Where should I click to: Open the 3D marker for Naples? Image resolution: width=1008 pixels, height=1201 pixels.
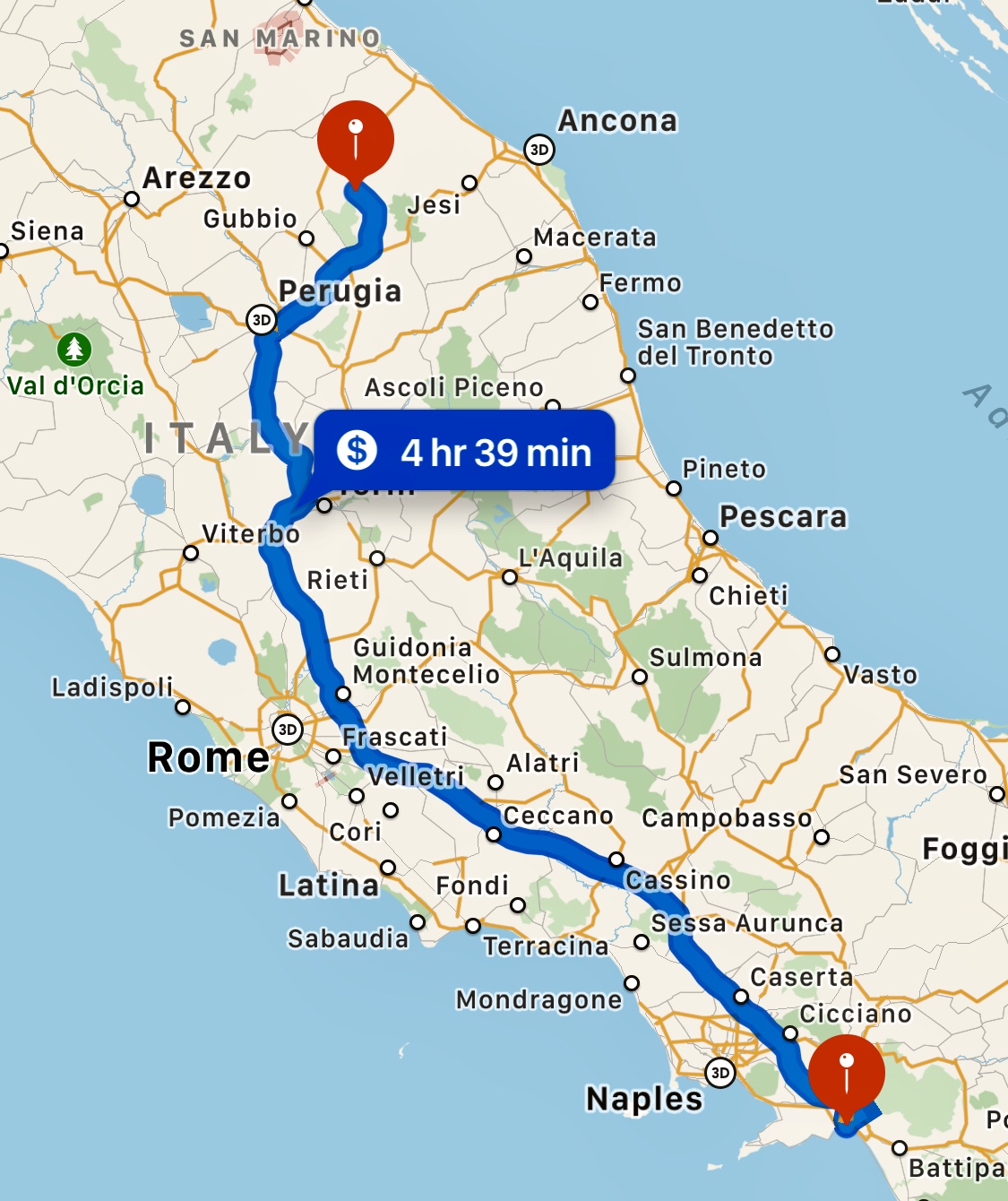pyautogui.click(x=719, y=1073)
